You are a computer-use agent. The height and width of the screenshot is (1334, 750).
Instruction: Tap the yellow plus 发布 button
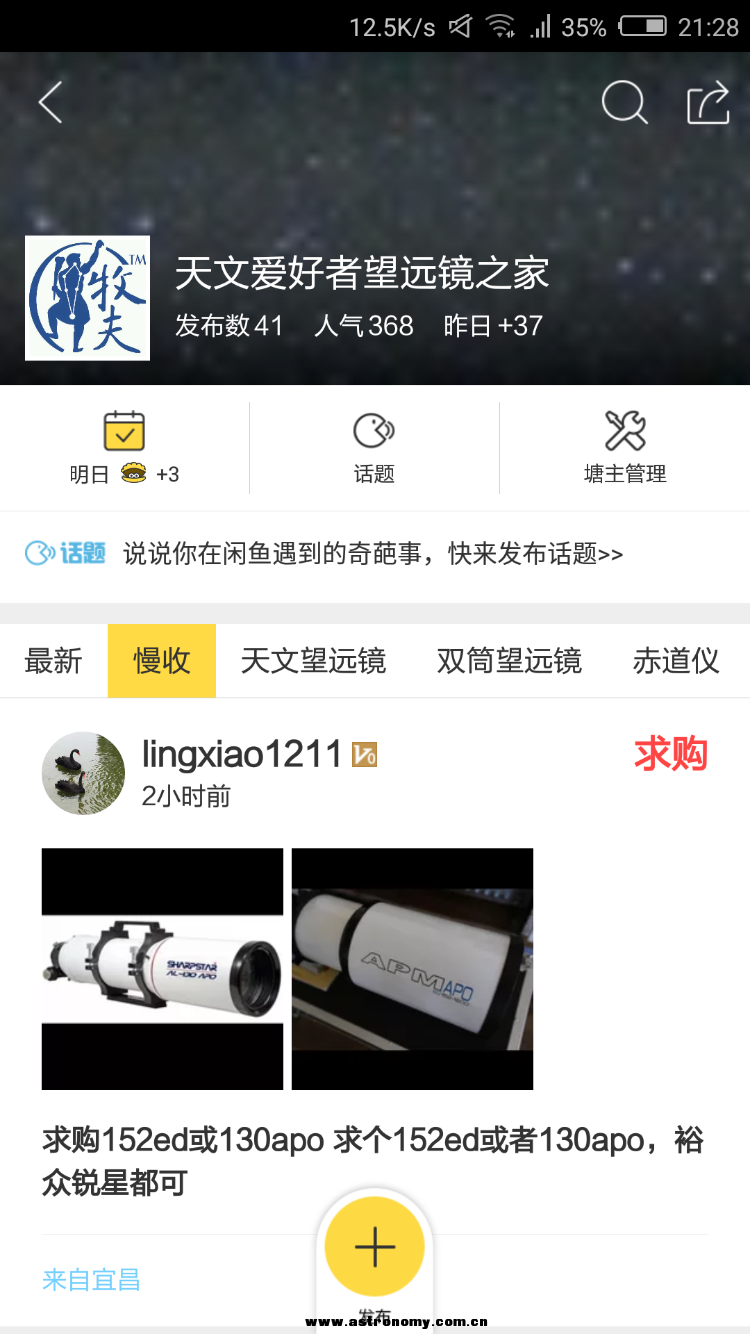(x=375, y=1247)
